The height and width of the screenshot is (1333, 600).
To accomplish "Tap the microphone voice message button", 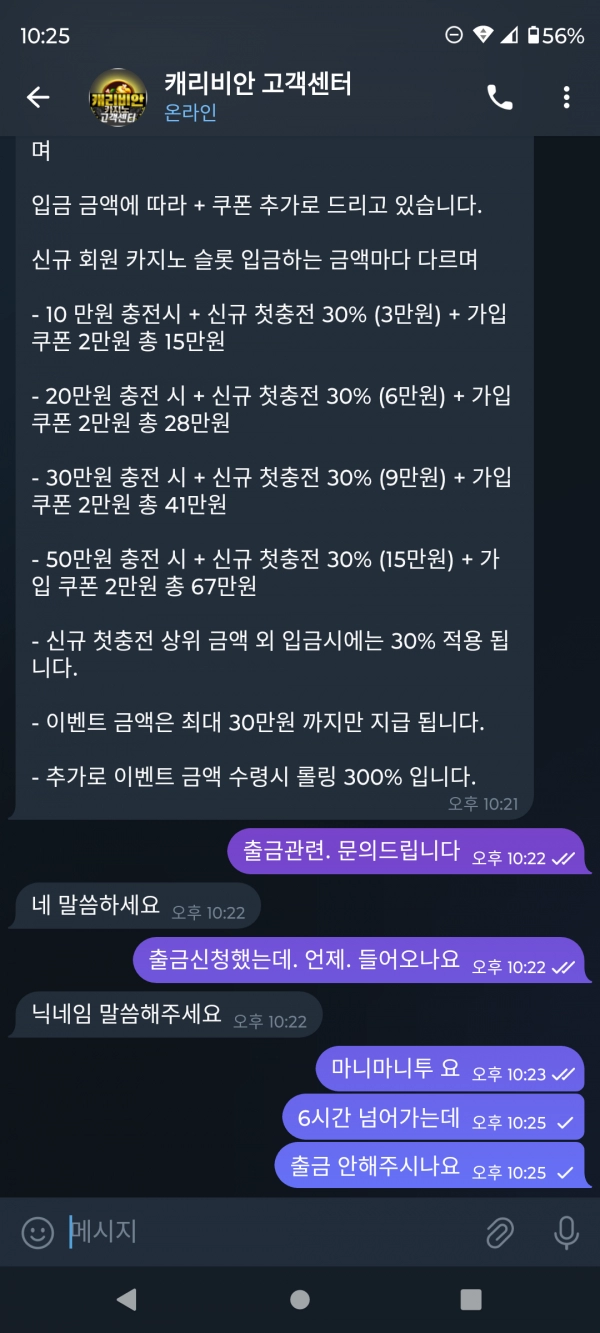I will (x=566, y=1232).
